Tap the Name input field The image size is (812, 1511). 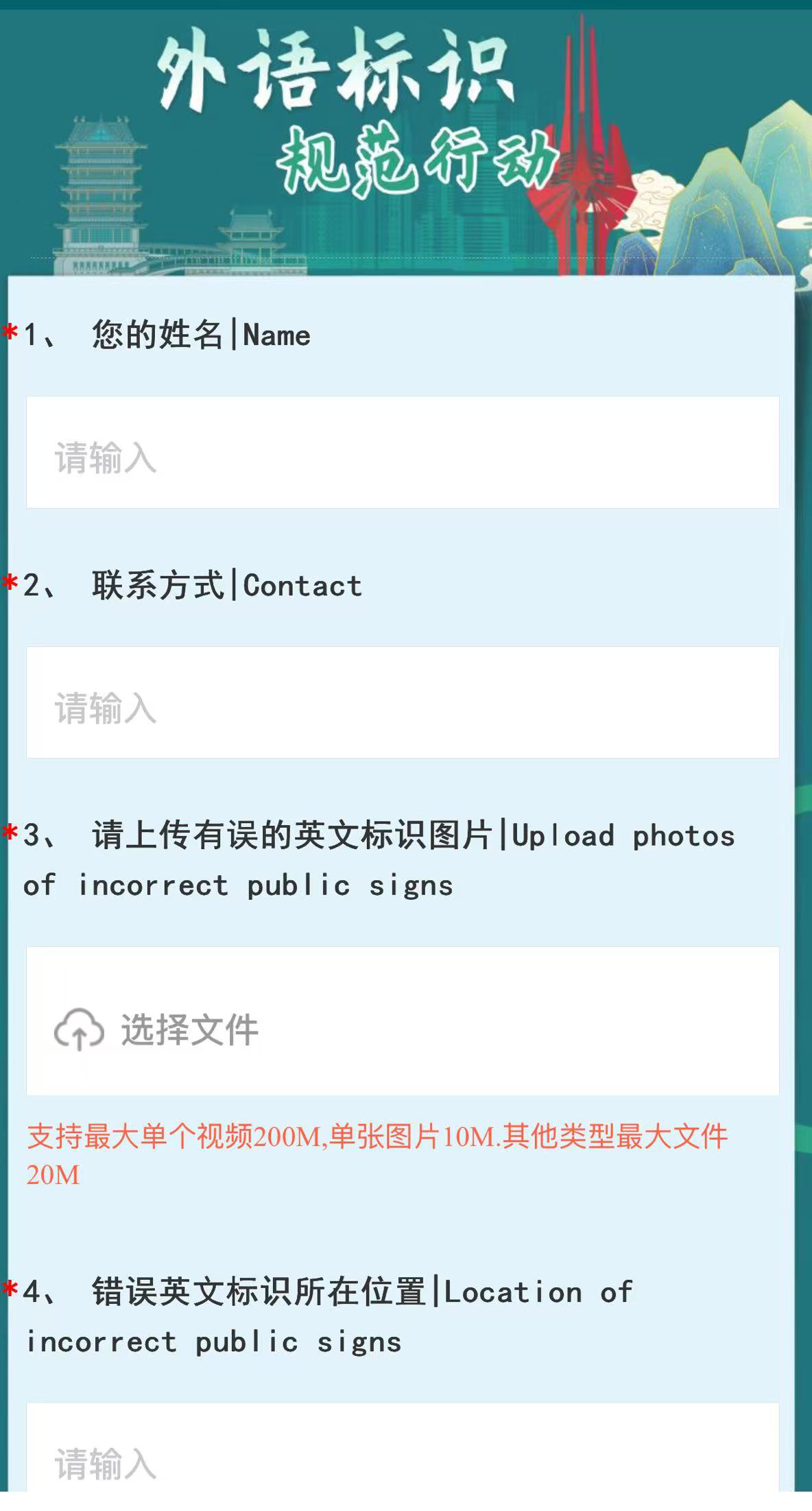pyautogui.click(x=403, y=453)
